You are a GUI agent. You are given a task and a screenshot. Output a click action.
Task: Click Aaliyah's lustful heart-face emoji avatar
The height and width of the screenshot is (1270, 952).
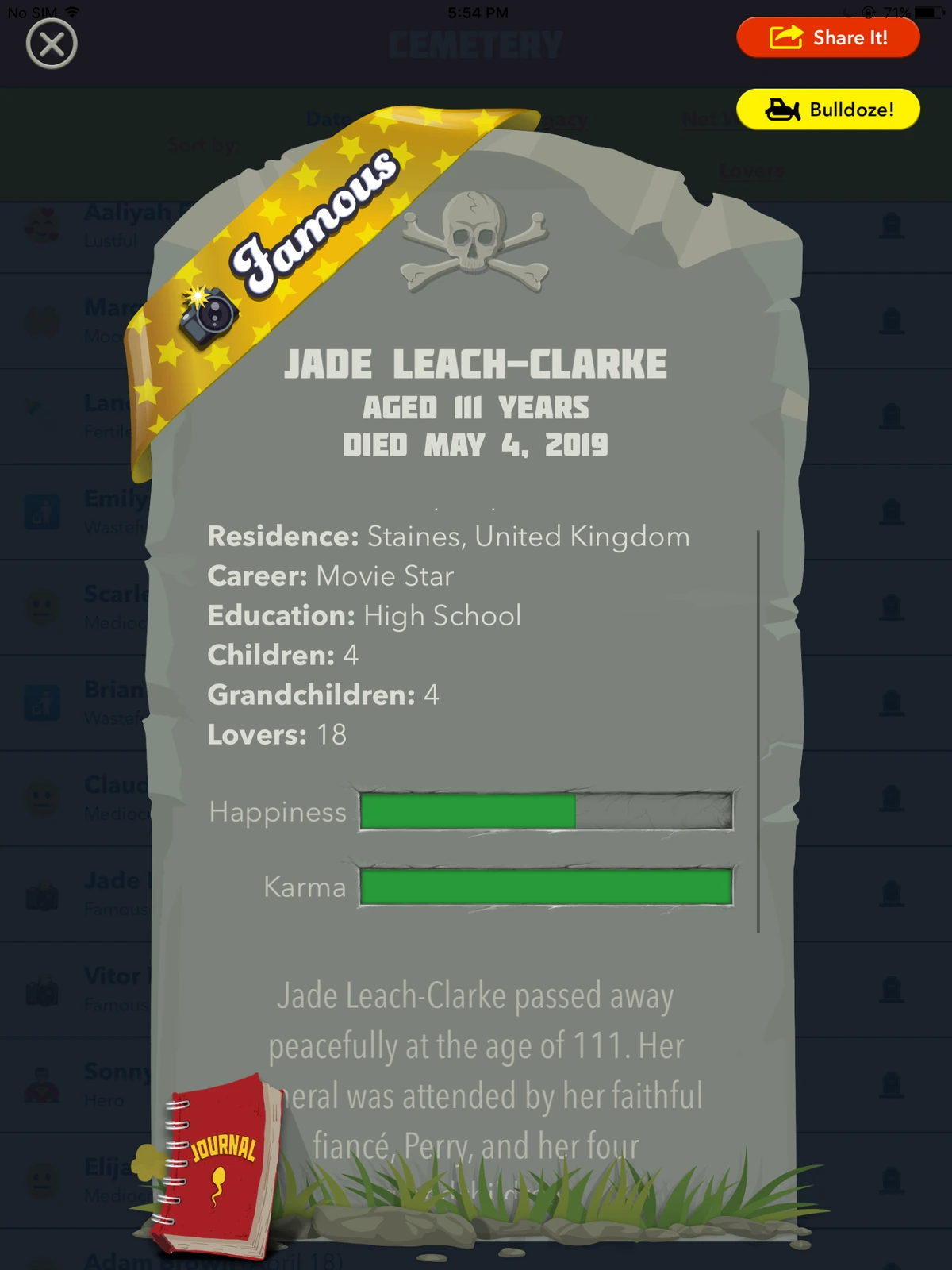(44, 225)
